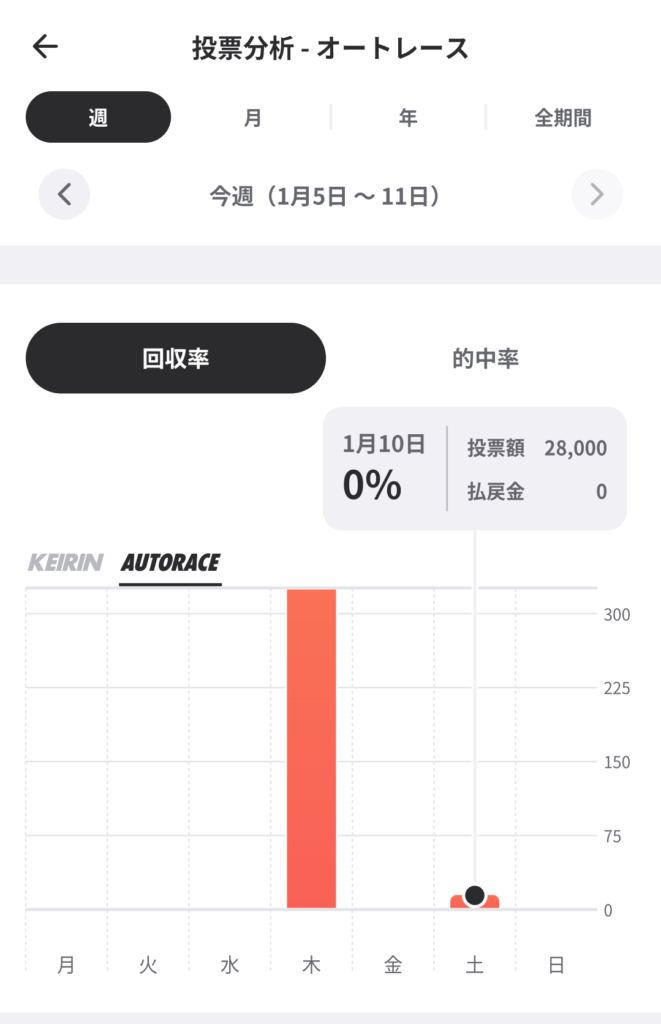Switch to the 的中率 view
Viewport: 661px width, 1024px height.
pos(485,358)
